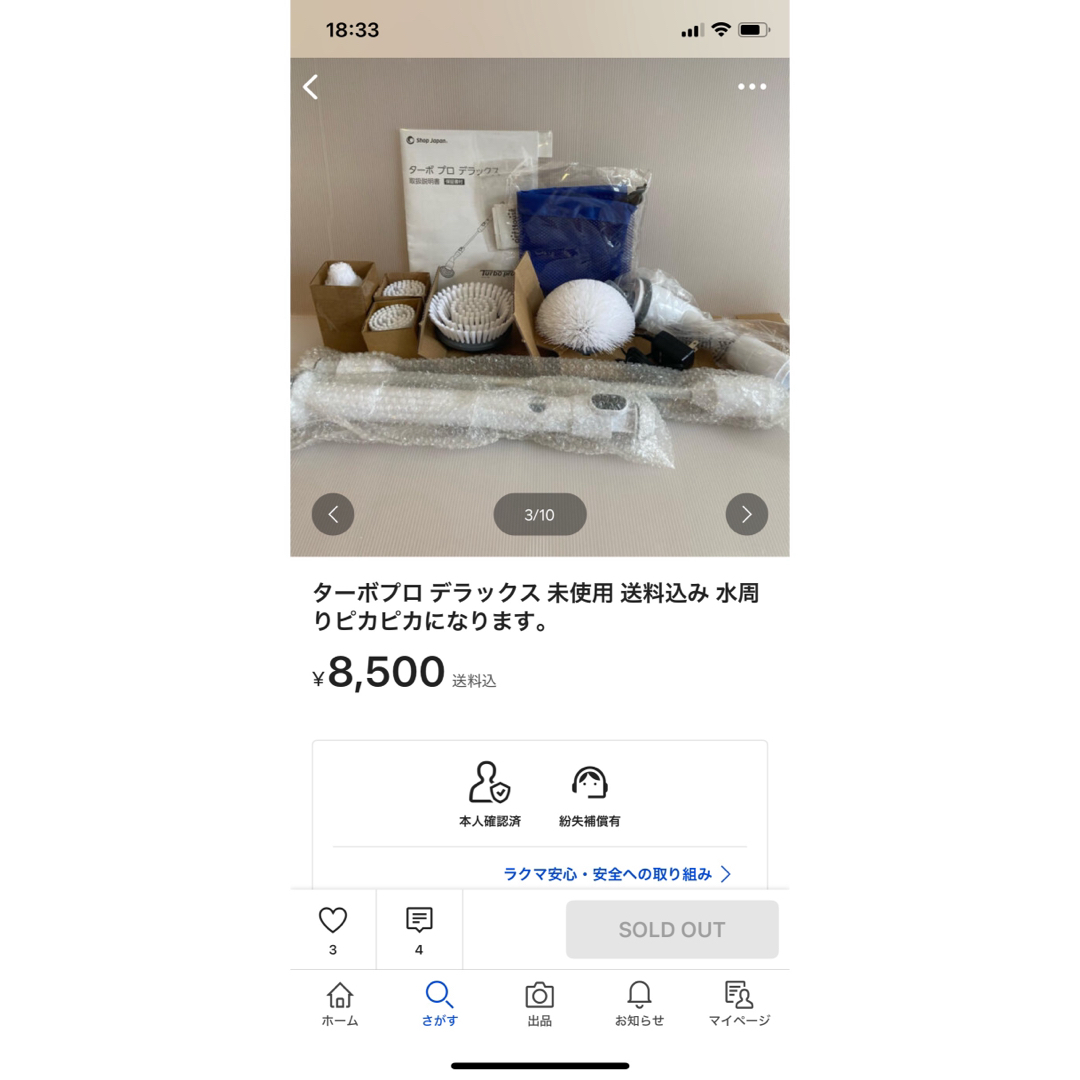Open the 出品 camera tab
This screenshot has width=1080, height=1080.
(540, 1004)
